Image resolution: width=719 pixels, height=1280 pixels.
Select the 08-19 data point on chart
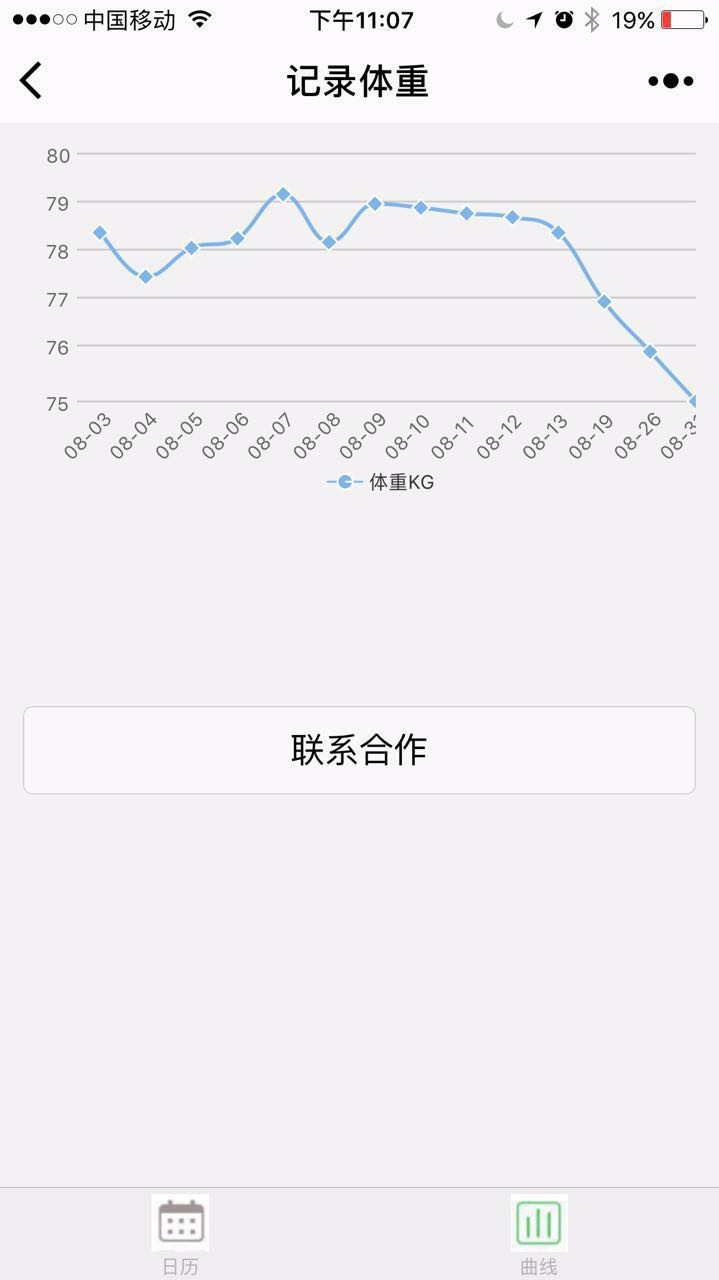point(604,301)
